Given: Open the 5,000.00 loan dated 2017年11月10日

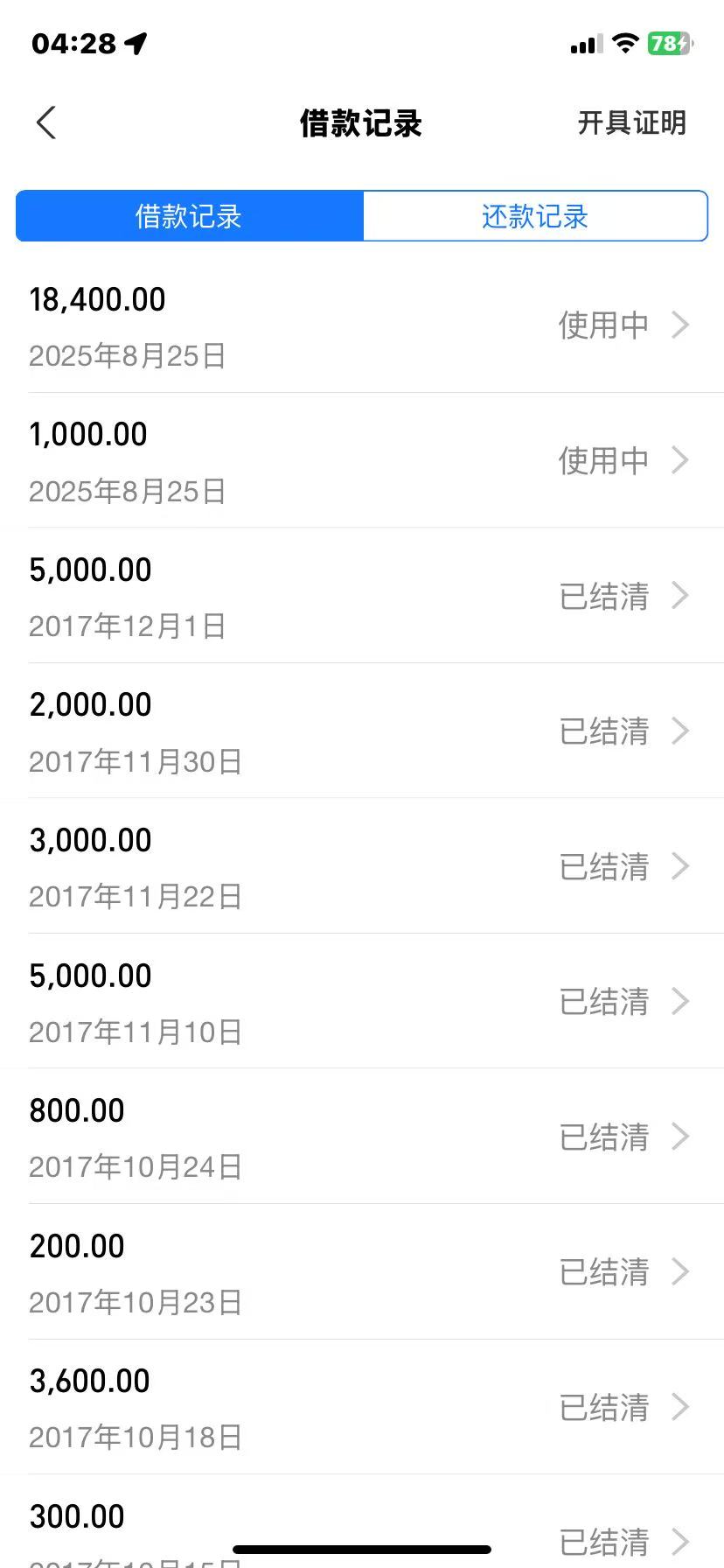Looking at the screenshot, I should pyautogui.click(x=362, y=1001).
